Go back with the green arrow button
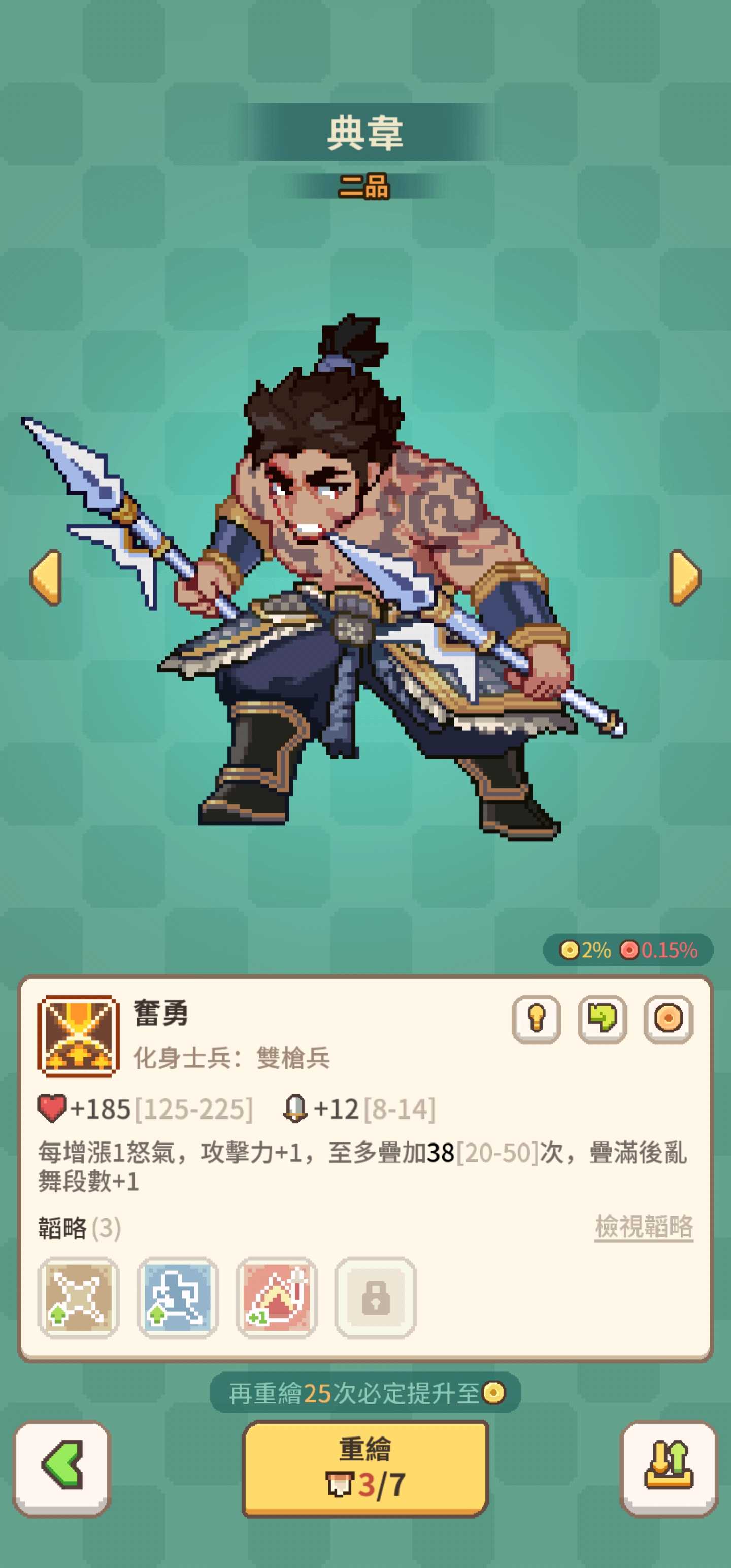Viewport: 731px width, 1568px height. 62,1468
